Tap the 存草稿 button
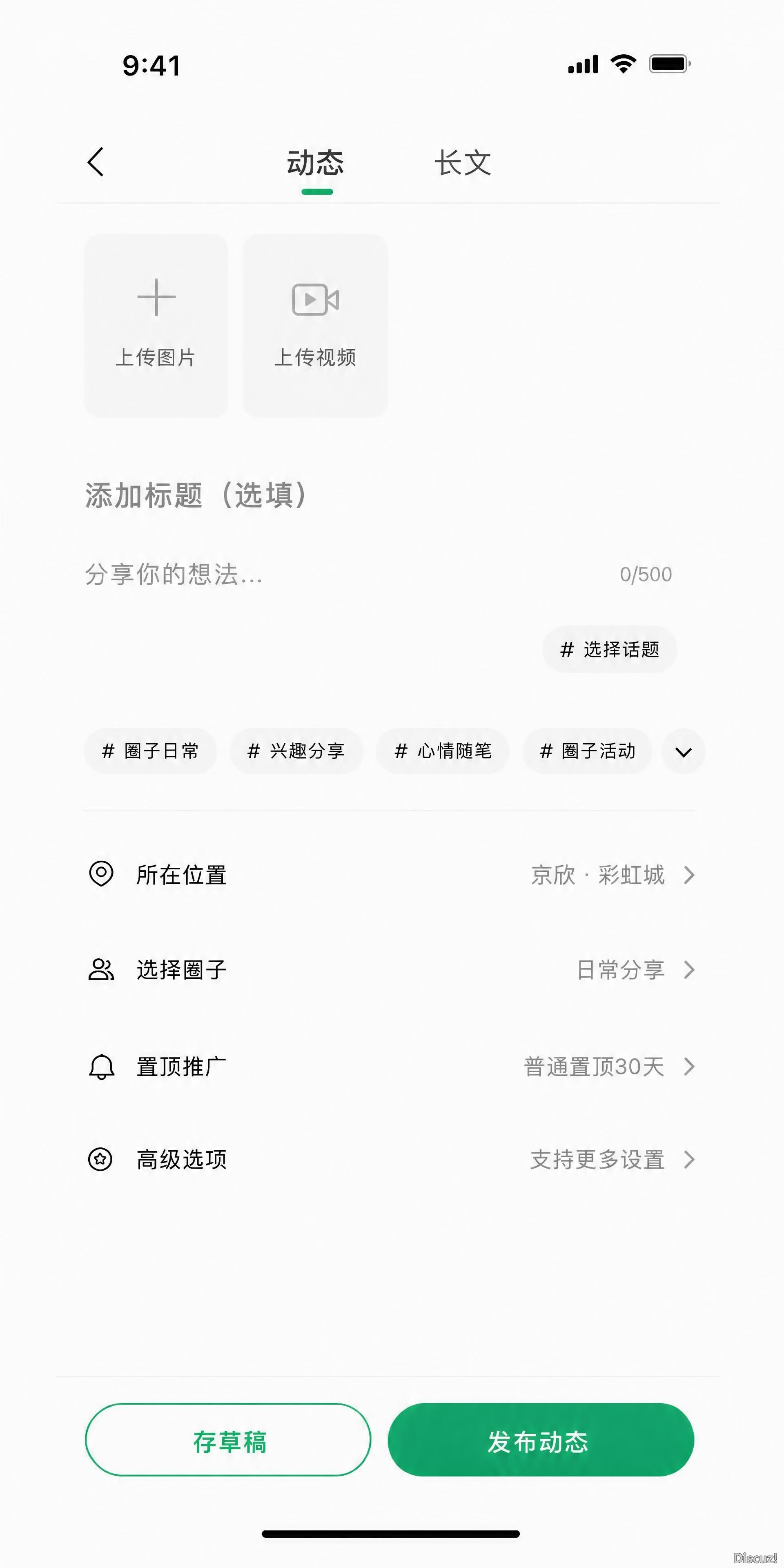The height and width of the screenshot is (1568, 784). tap(228, 1440)
